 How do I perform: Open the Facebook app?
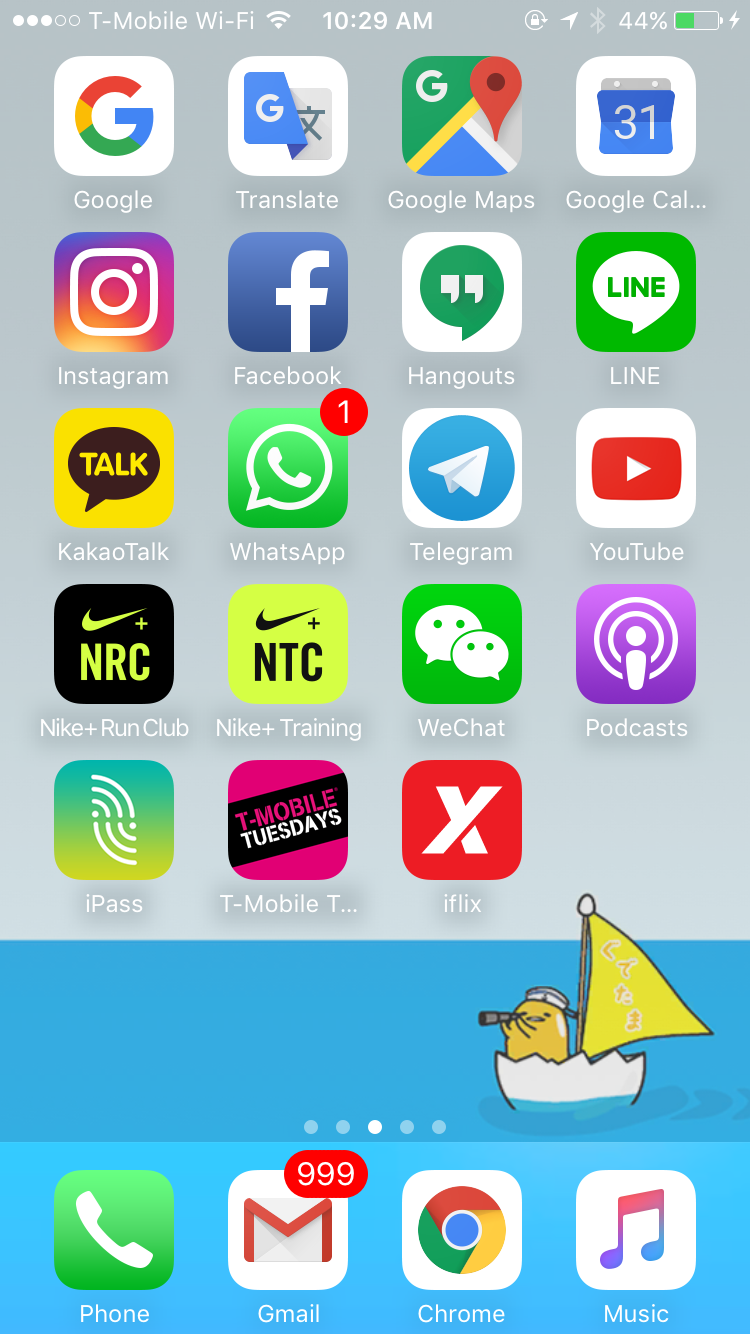point(288,292)
